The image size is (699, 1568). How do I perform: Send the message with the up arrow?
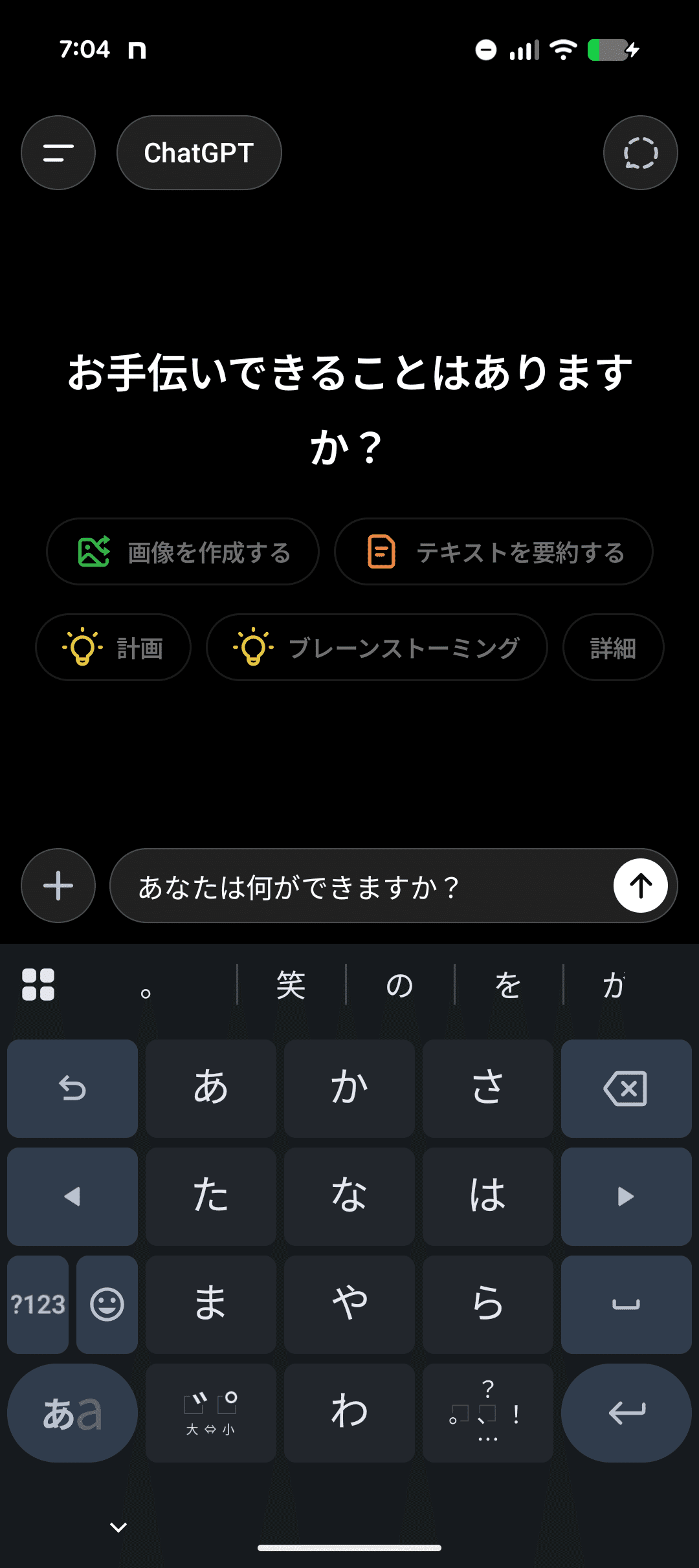click(639, 886)
